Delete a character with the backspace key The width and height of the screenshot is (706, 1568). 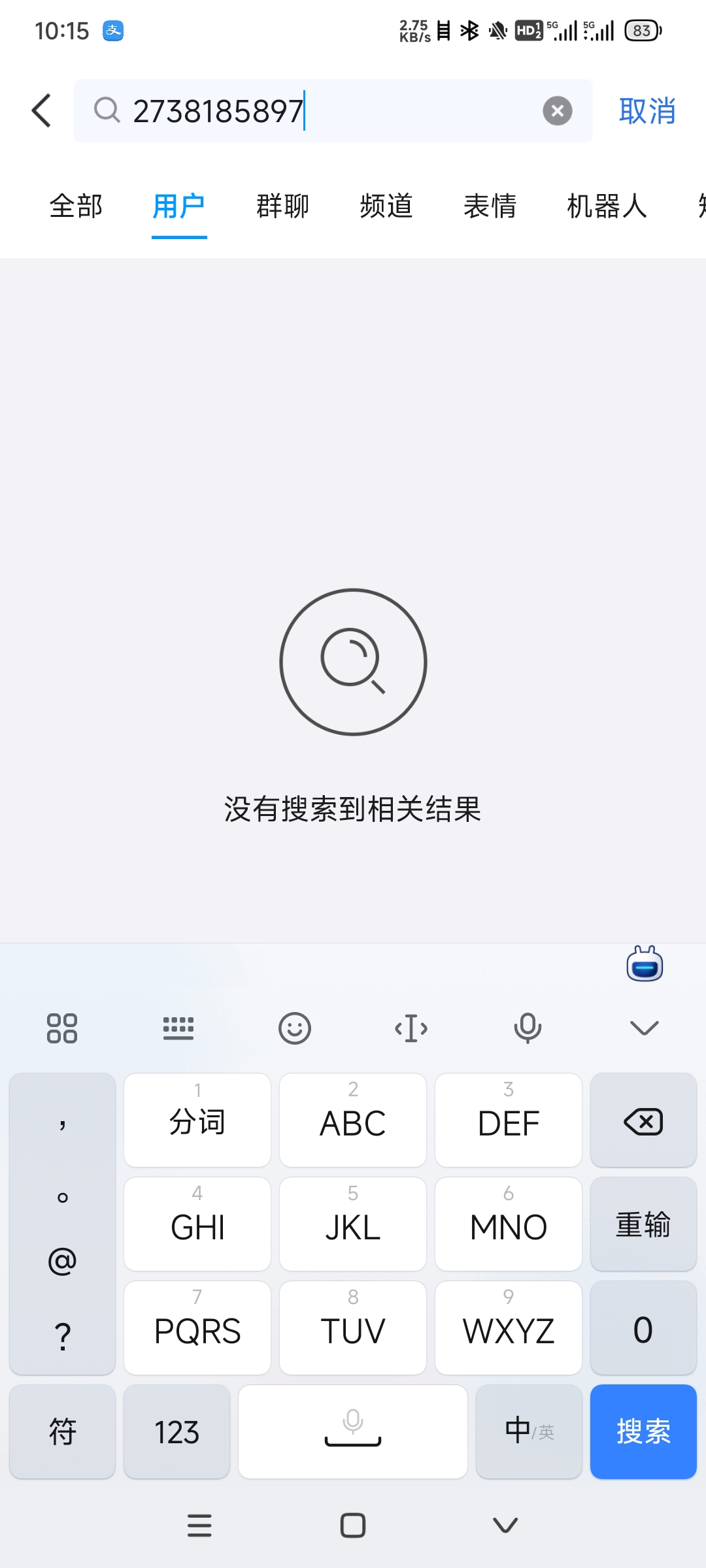pyautogui.click(x=643, y=1121)
